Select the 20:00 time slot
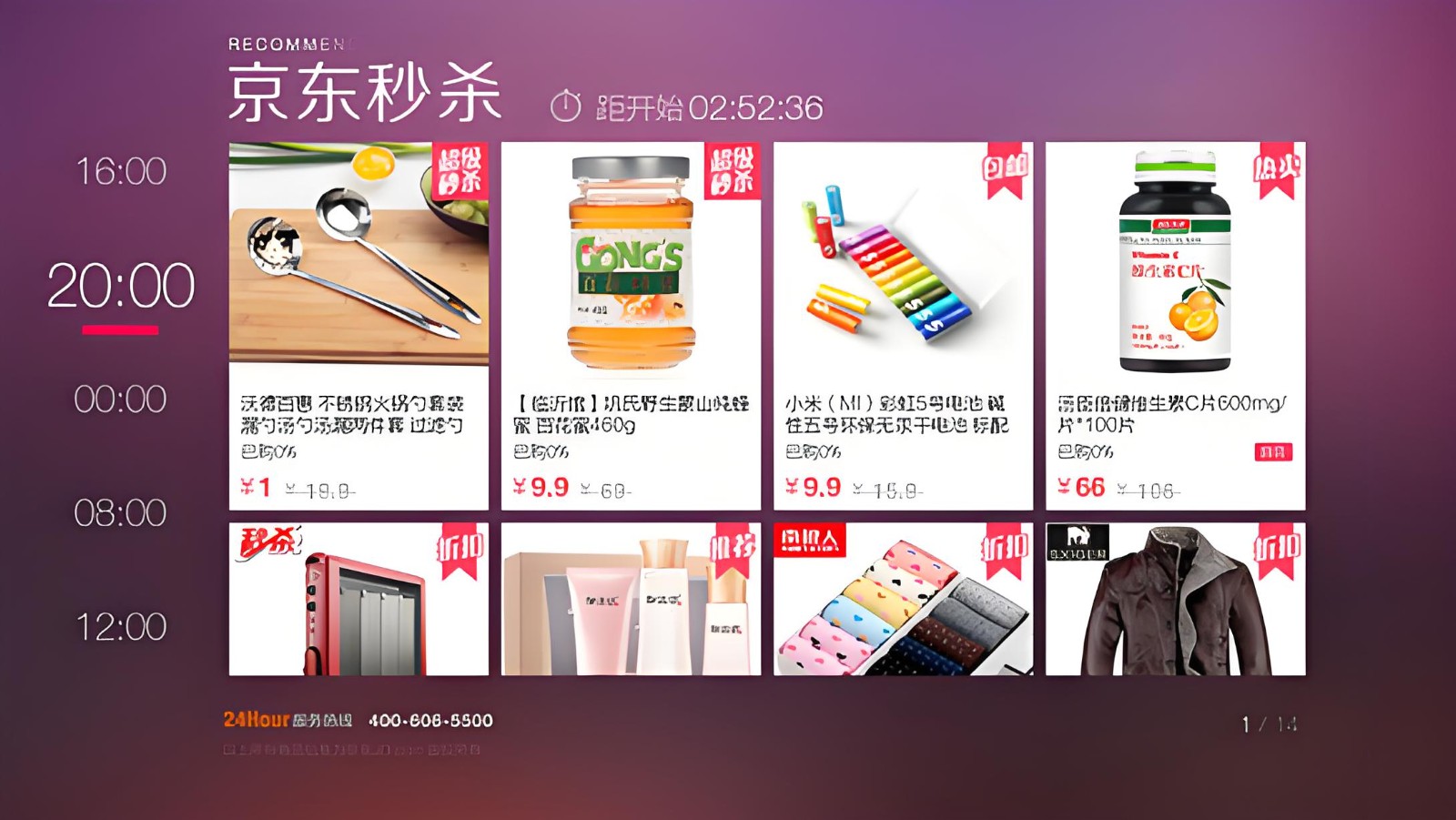 [x=121, y=287]
